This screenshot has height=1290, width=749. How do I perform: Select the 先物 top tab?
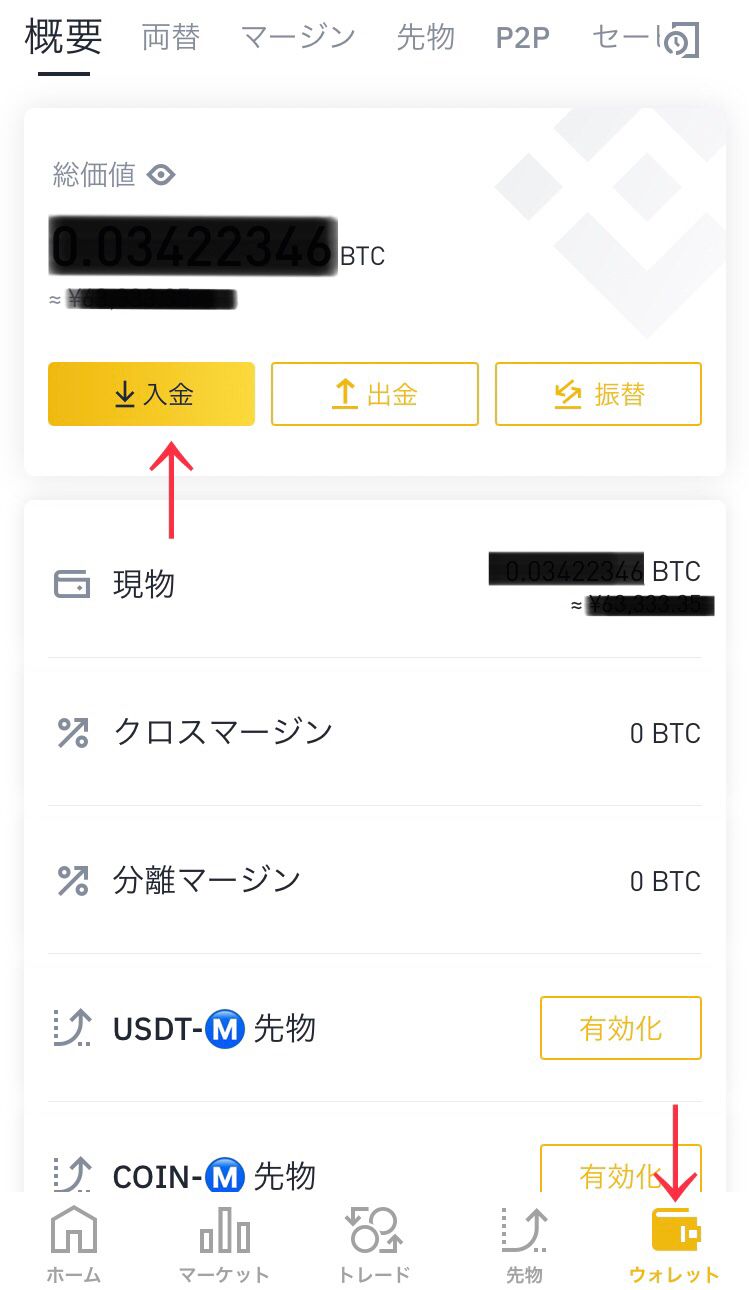(x=426, y=38)
